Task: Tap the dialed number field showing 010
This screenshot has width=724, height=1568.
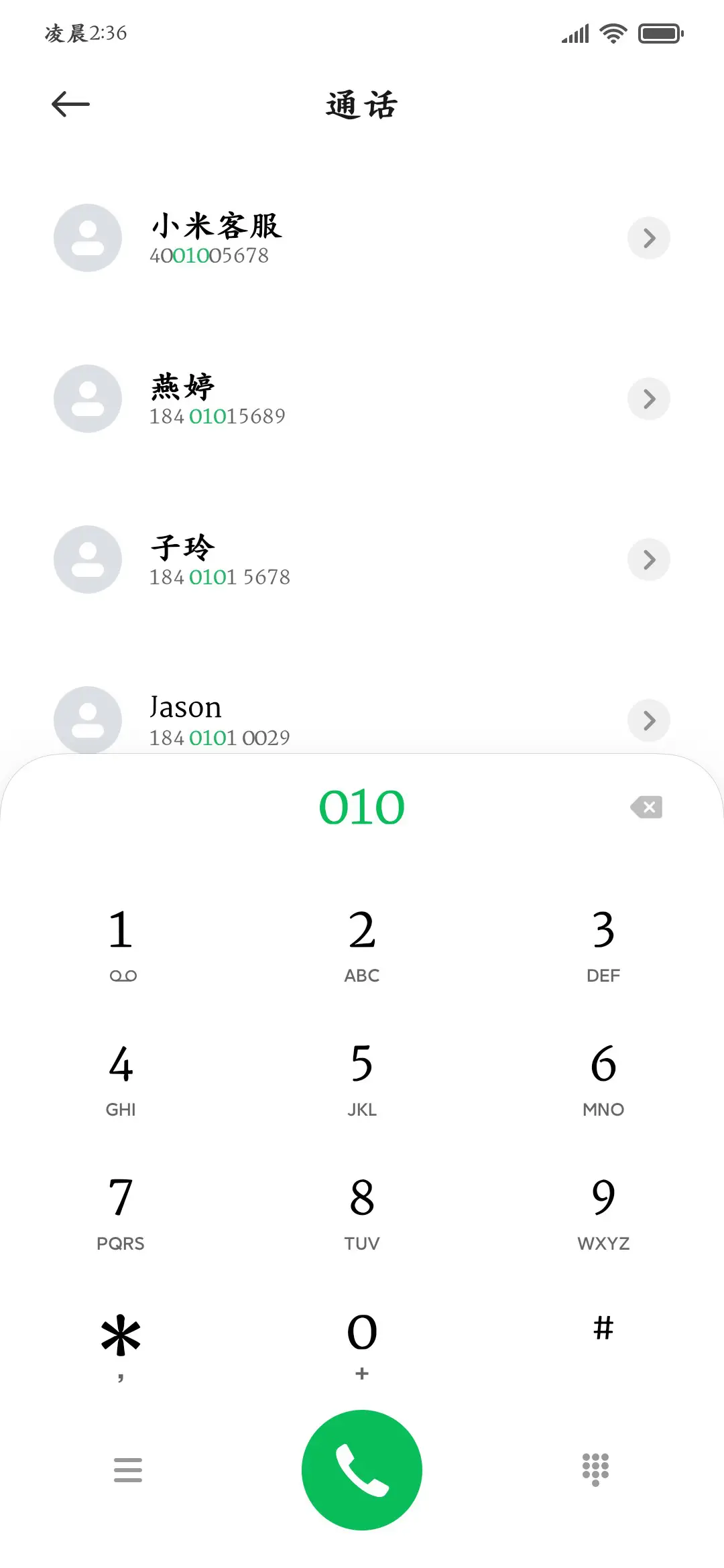Action: [362, 807]
